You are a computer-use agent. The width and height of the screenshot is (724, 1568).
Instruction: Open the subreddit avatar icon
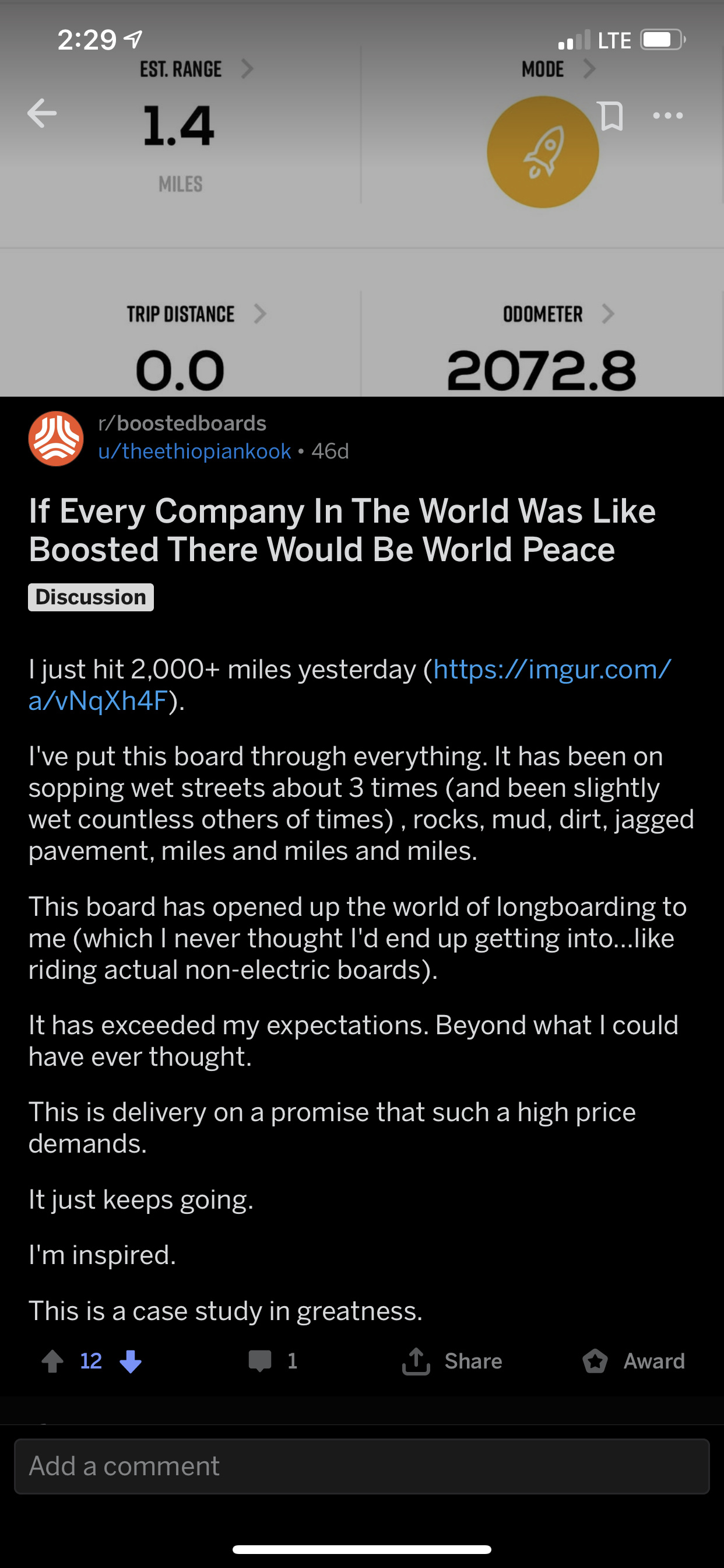pos(56,438)
